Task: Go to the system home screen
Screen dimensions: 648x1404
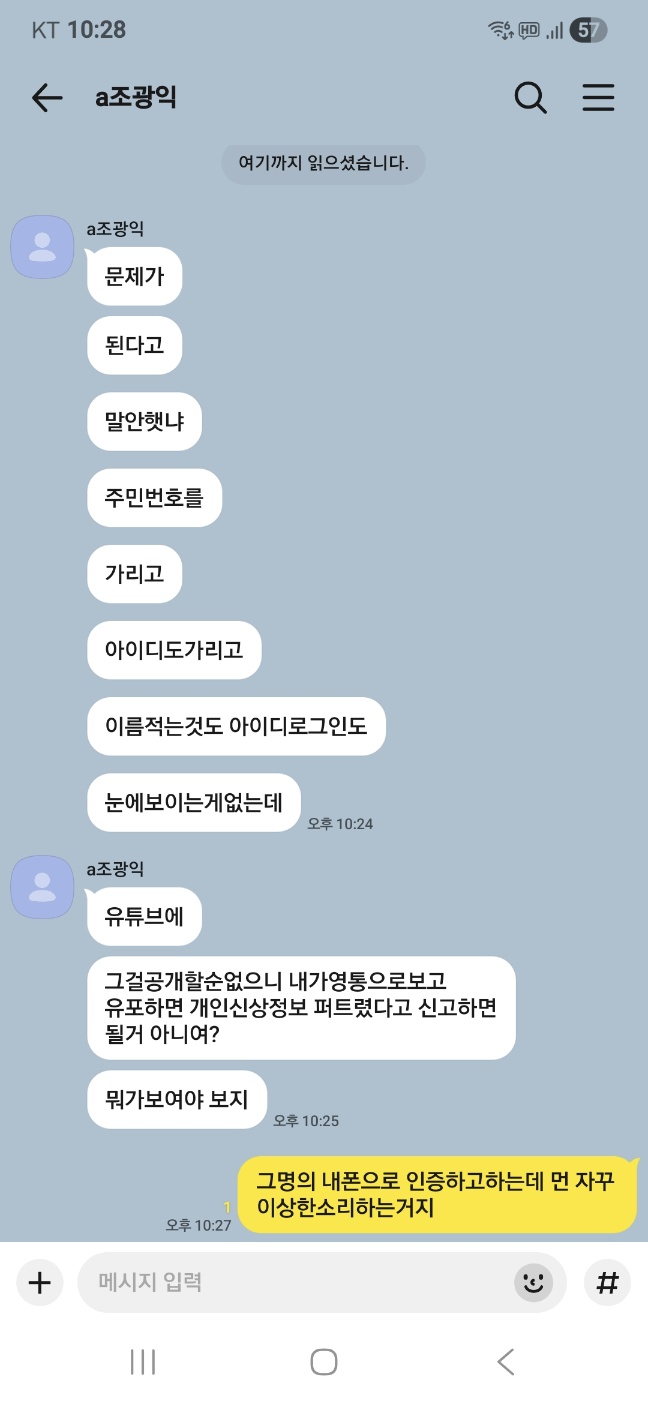Action: pyautogui.click(x=323, y=1361)
